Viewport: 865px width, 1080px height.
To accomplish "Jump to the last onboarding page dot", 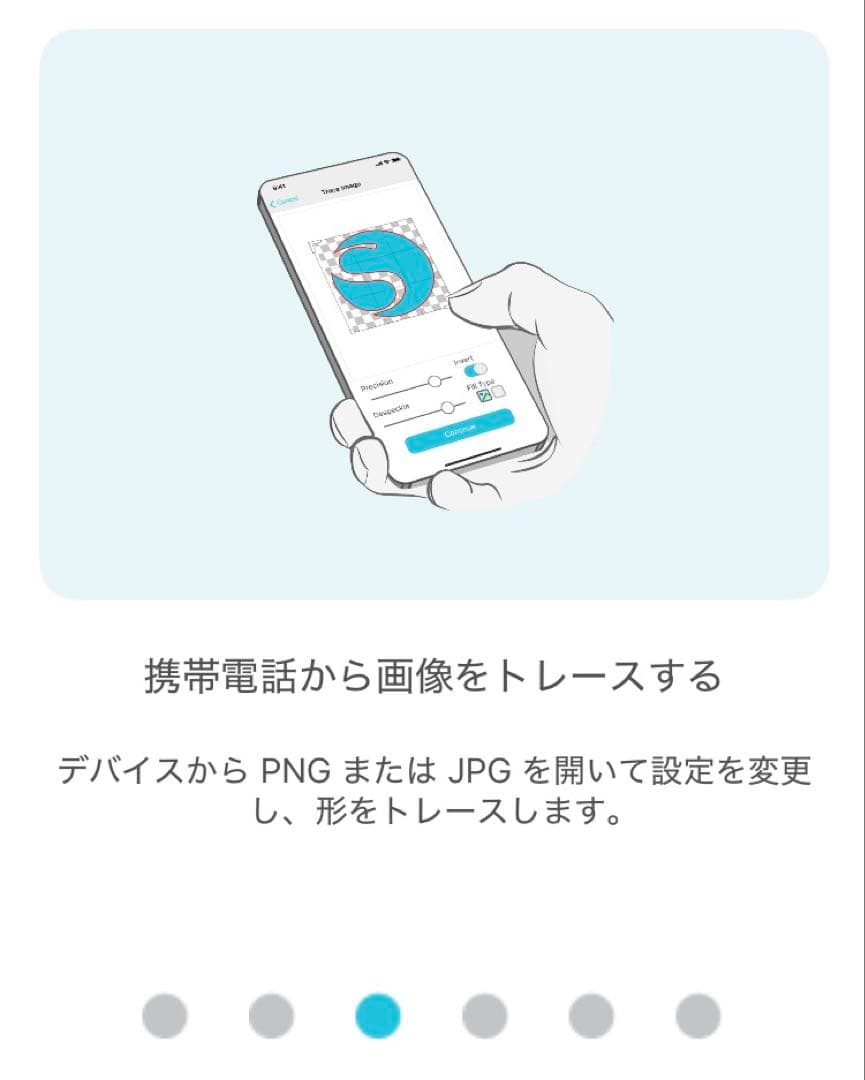I will [x=698, y=1016].
